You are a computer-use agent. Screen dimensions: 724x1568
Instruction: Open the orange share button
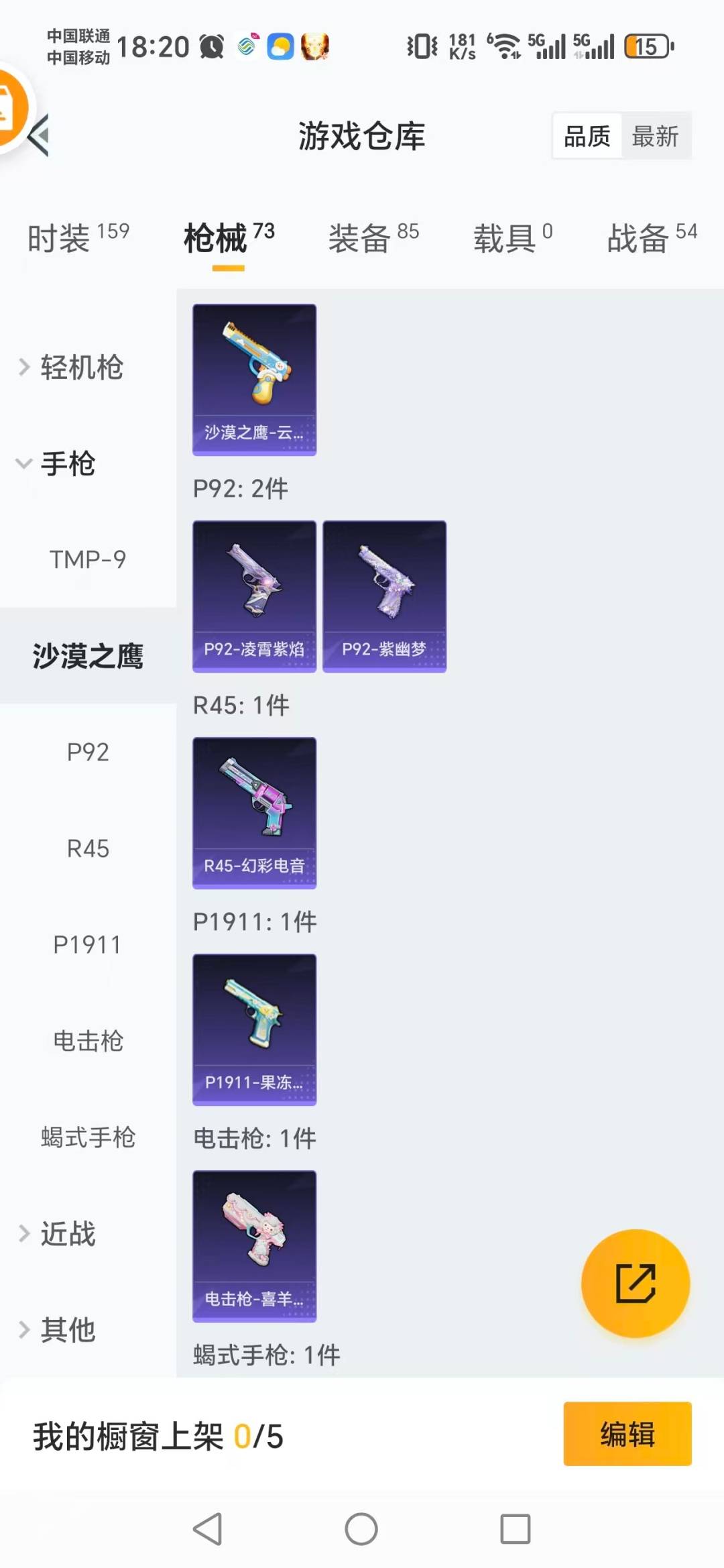[x=635, y=1283]
